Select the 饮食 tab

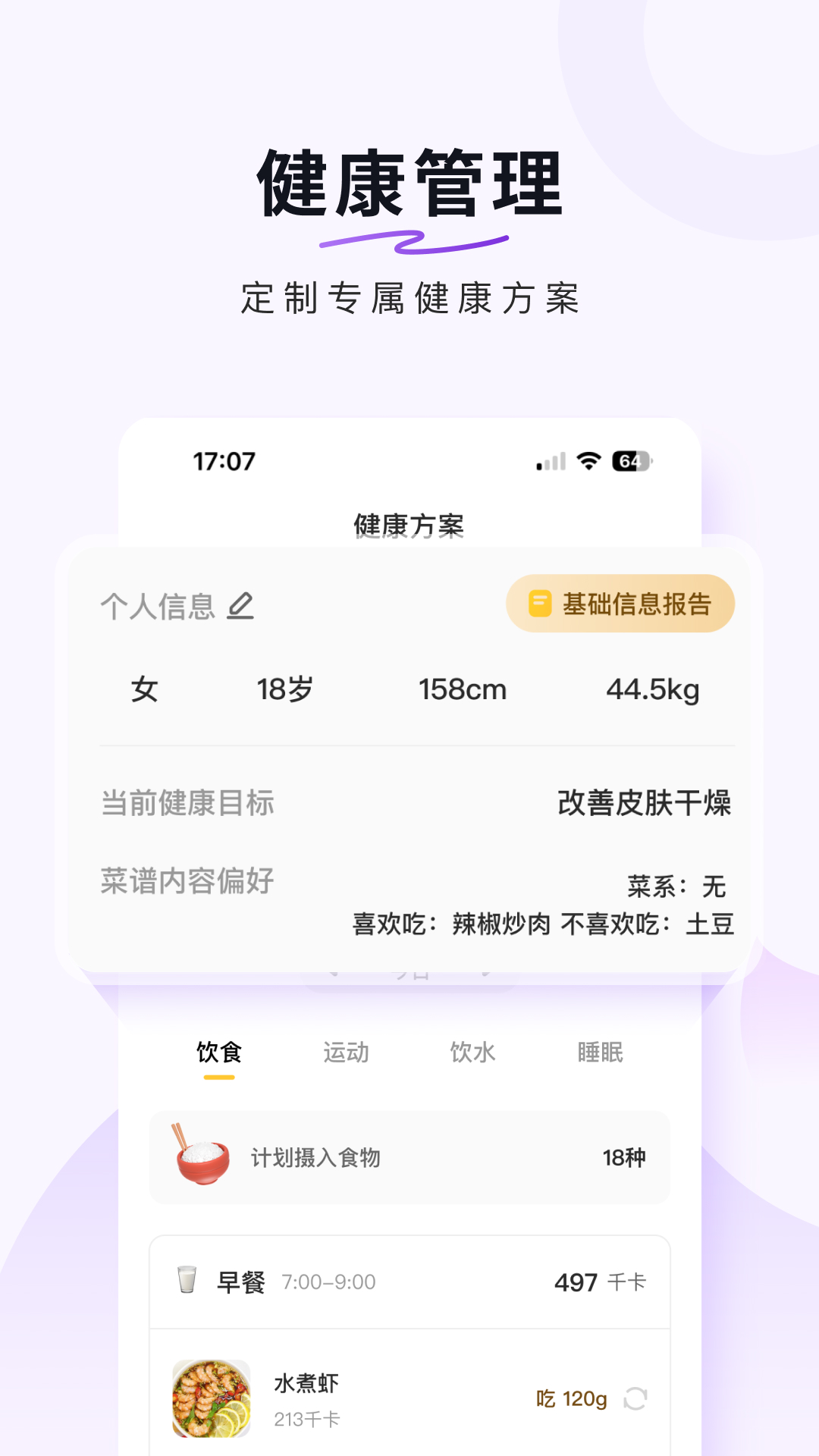tap(218, 1052)
